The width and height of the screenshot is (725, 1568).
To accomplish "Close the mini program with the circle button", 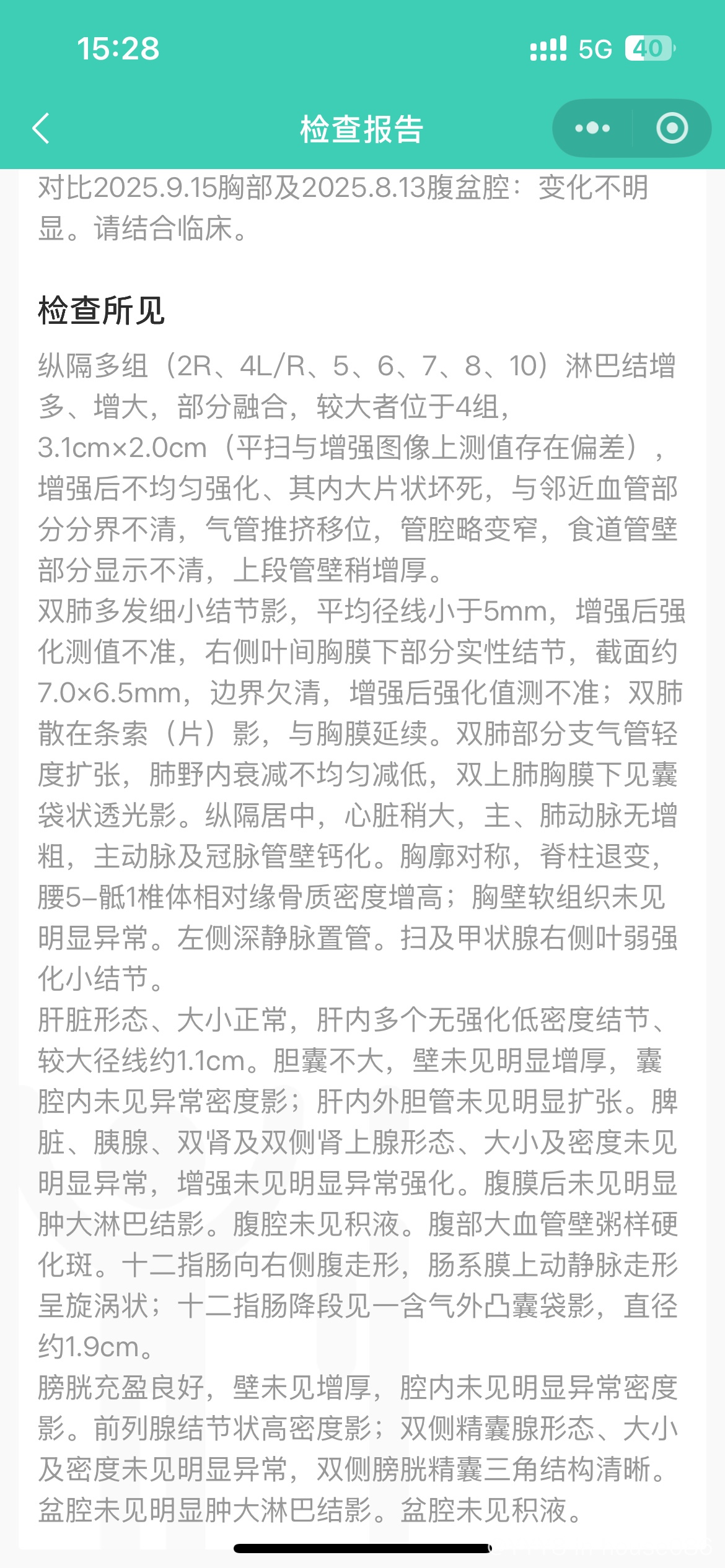I will coord(672,129).
